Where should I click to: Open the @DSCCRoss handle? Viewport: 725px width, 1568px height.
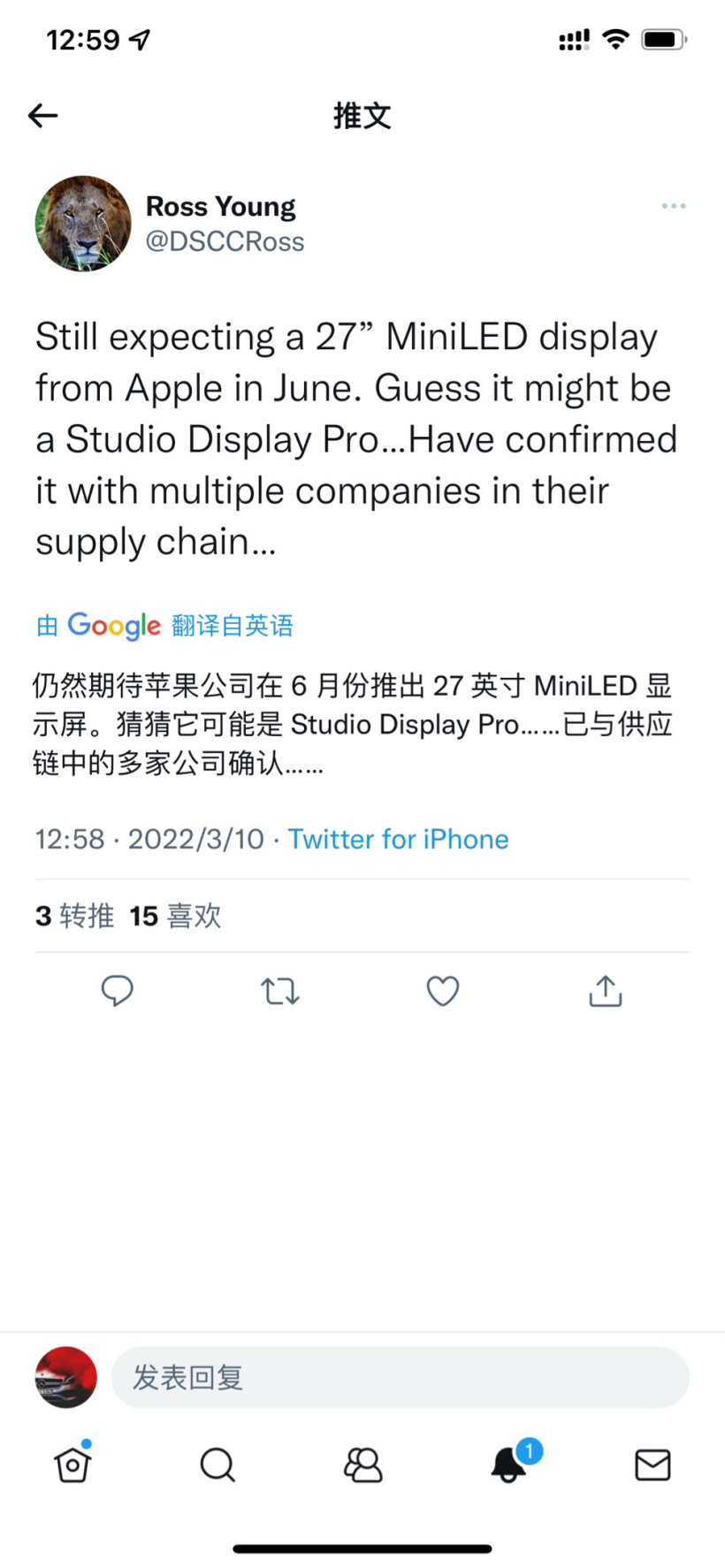tap(225, 241)
